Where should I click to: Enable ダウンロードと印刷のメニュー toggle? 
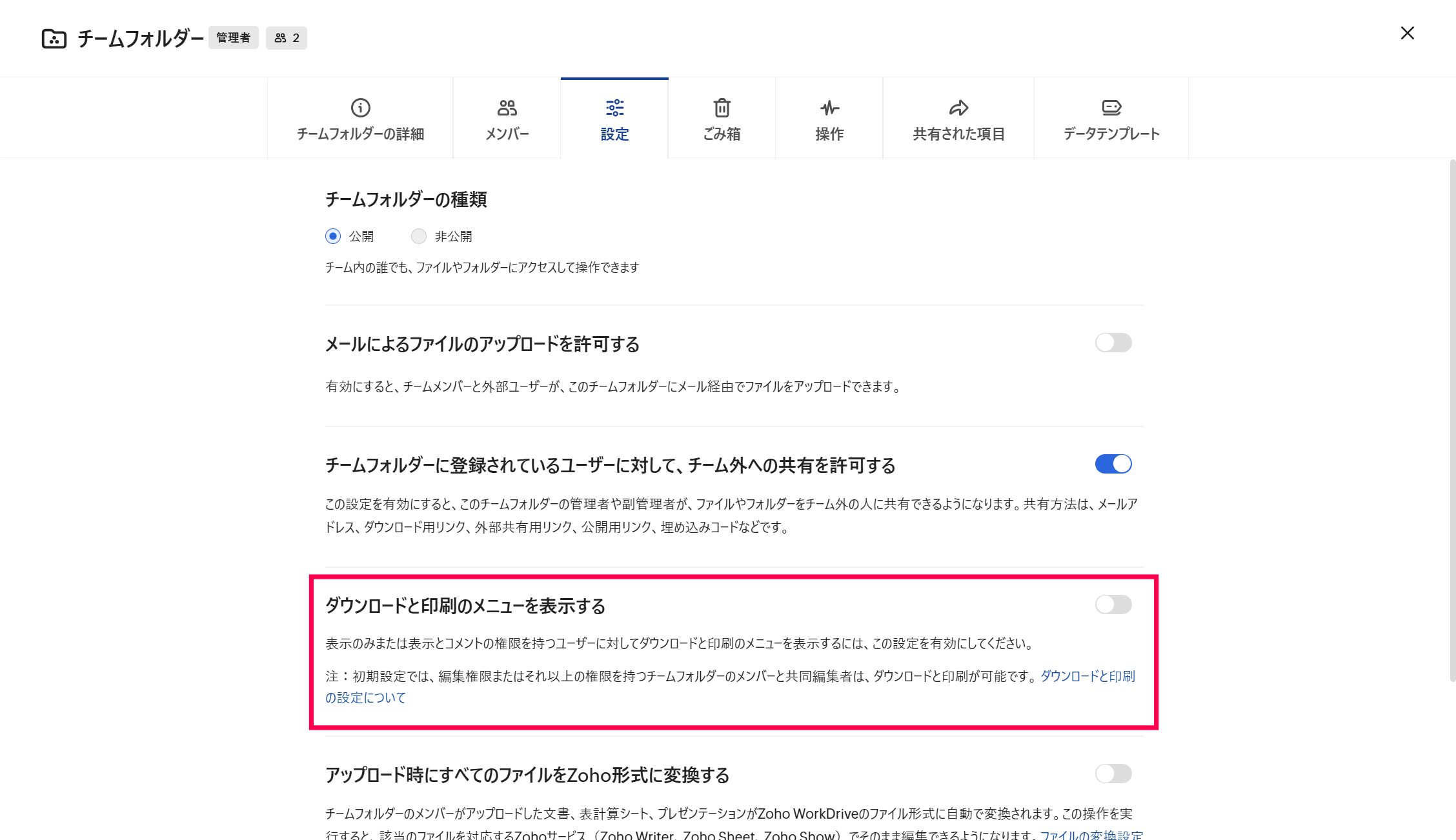pyautogui.click(x=1113, y=605)
